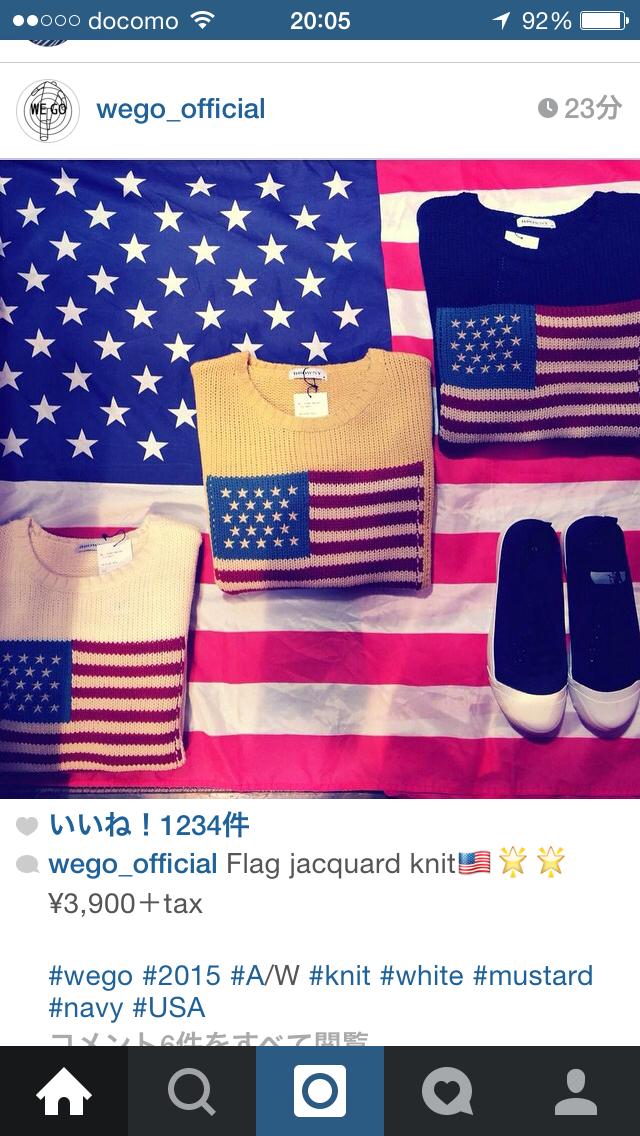Switch to the Profile tab
640x1136 pixels.
tap(576, 1091)
